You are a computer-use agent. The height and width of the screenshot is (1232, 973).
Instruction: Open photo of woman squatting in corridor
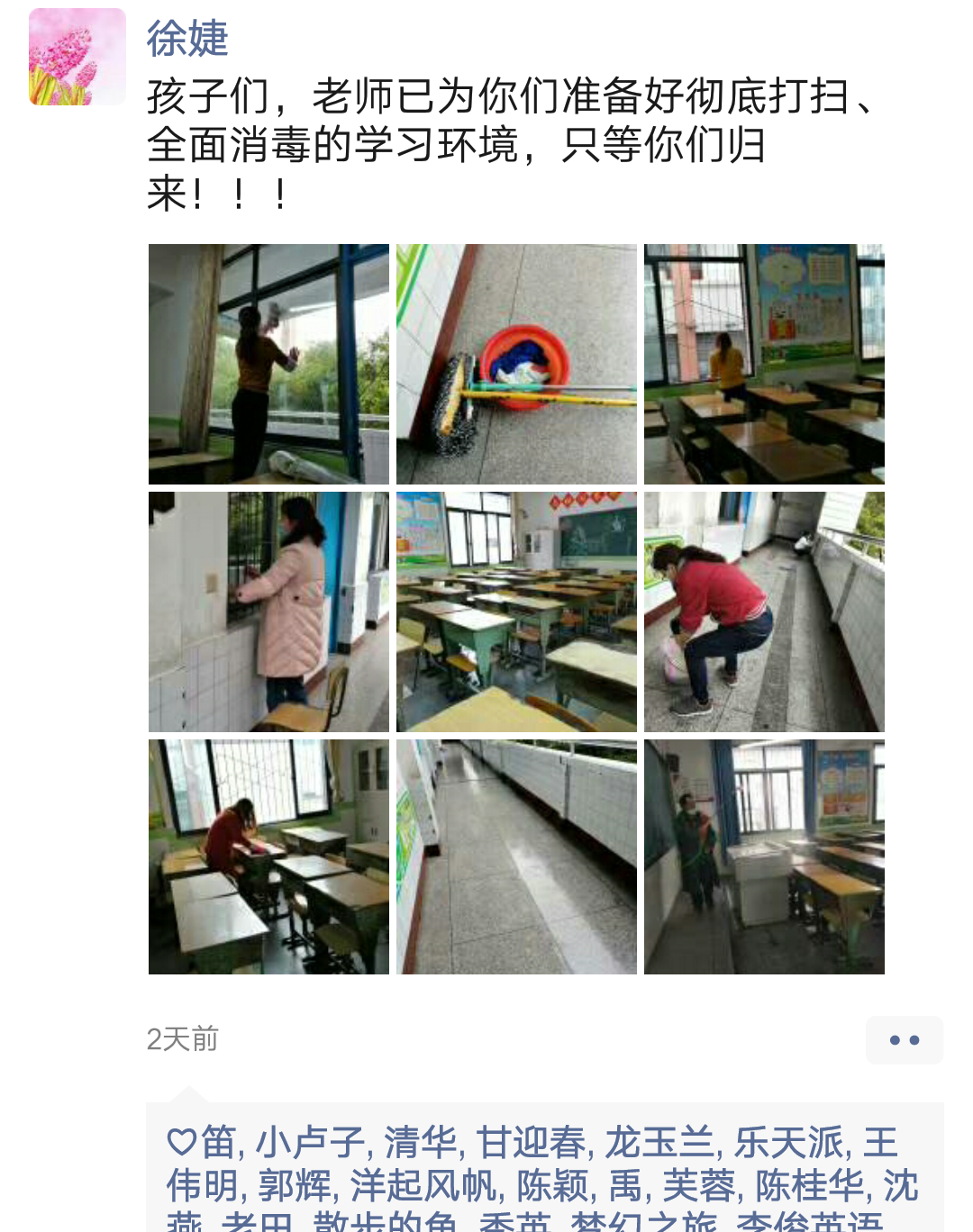(764, 611)
